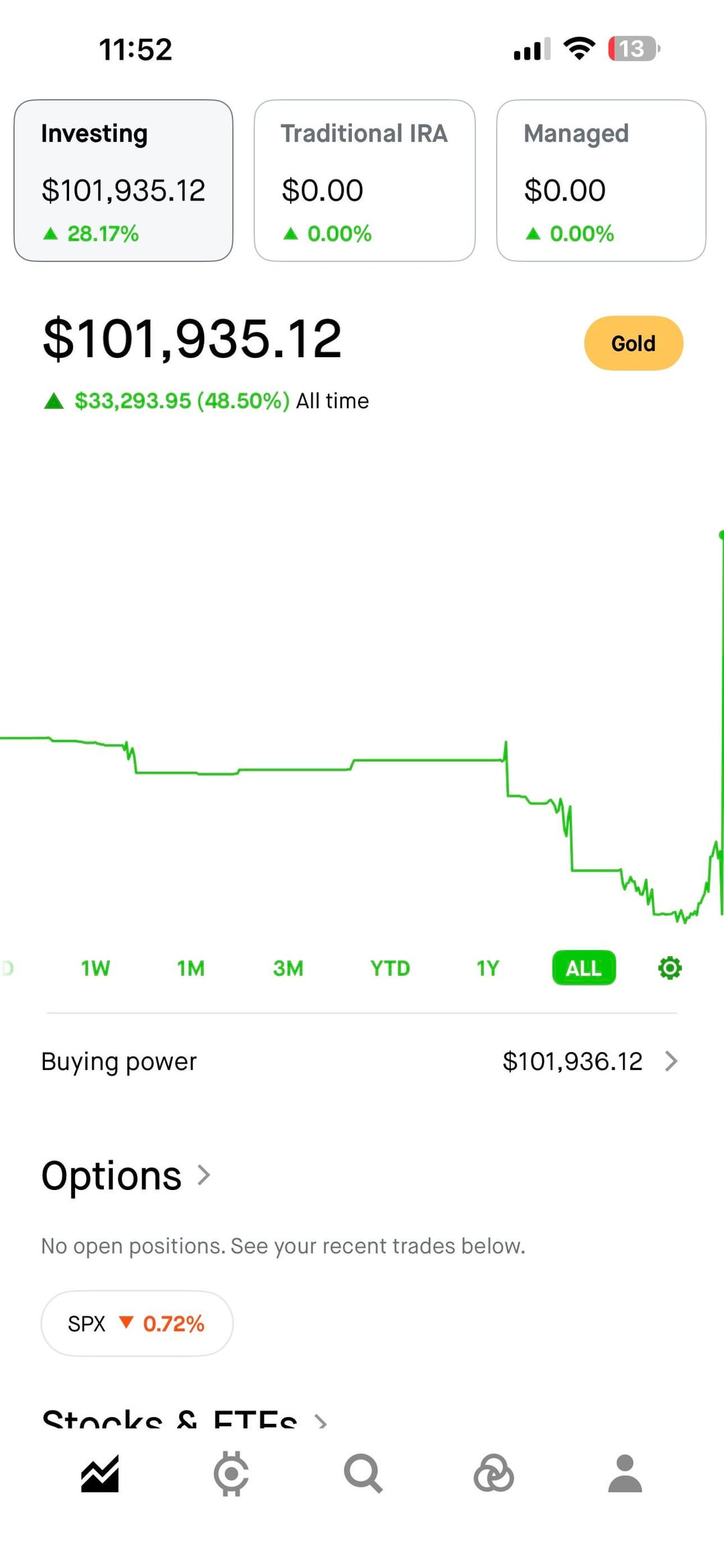Switch to the Traditional IRA account card
Screen dimensions: 724x1568
point(364,180)
